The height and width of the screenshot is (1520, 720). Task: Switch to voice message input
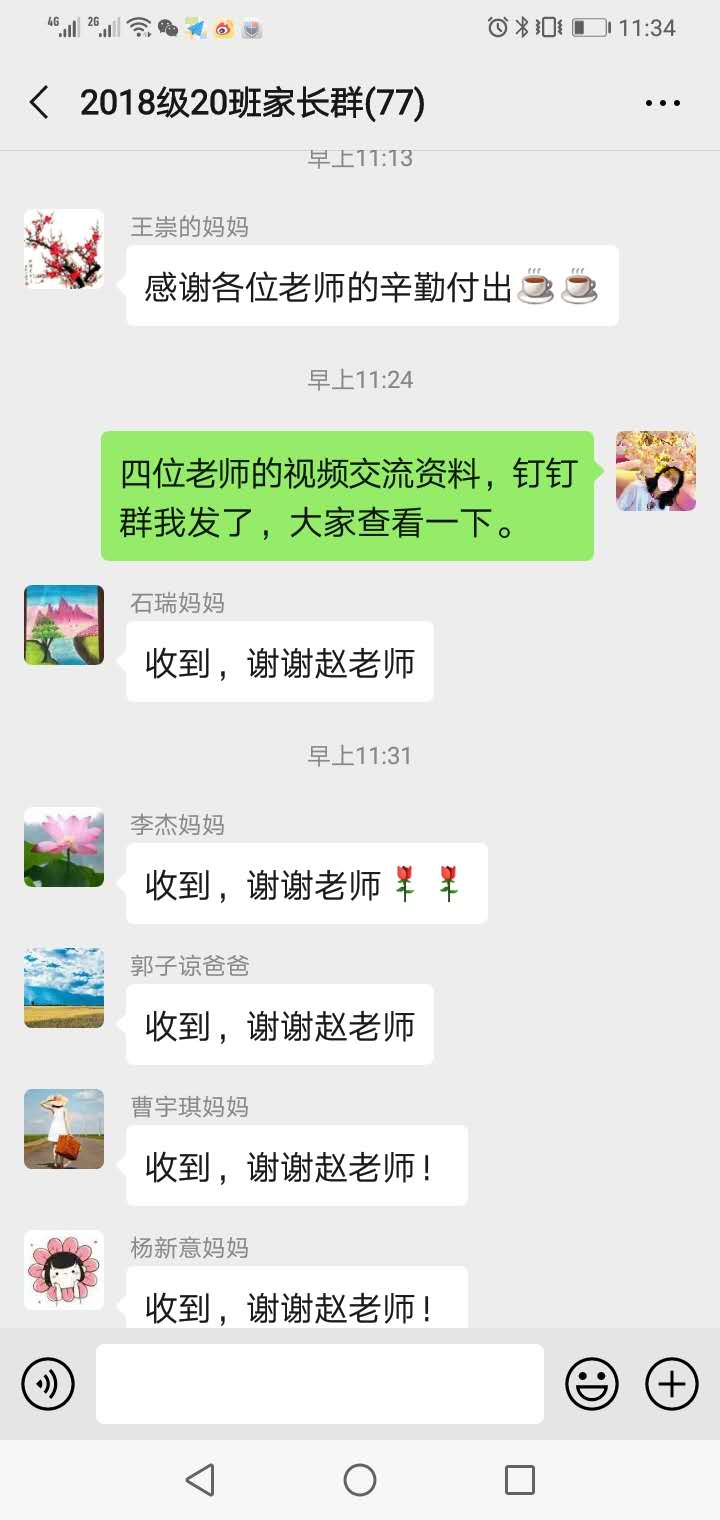click(48, 1384)
